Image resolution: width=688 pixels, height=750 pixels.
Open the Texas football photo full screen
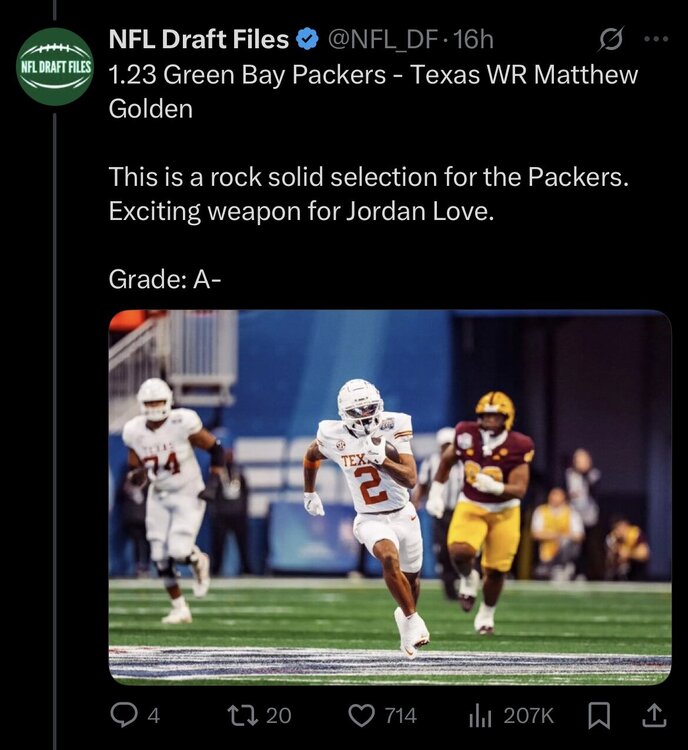[x=390, y=497]
